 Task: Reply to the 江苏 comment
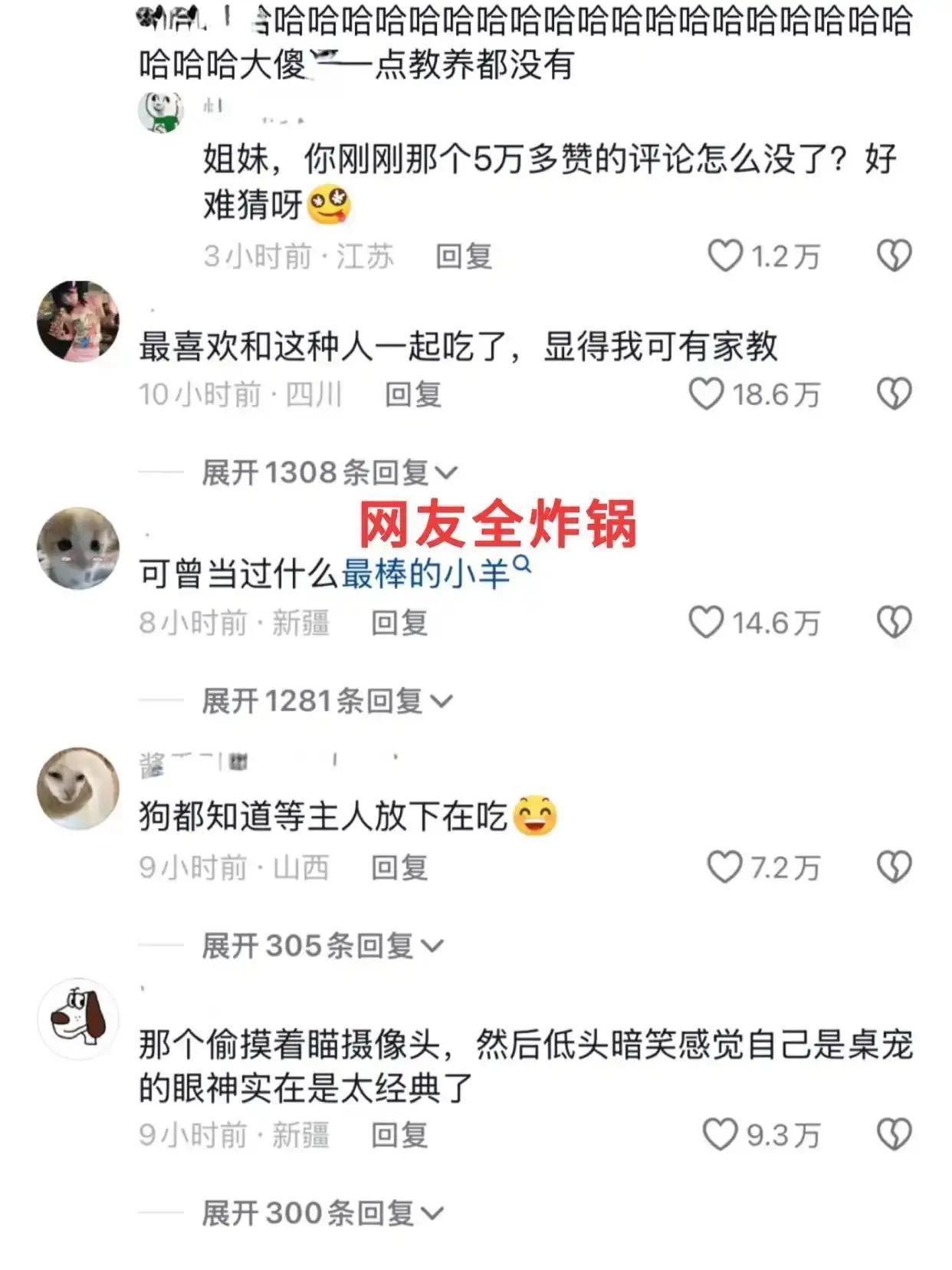(x=464, y=256)
